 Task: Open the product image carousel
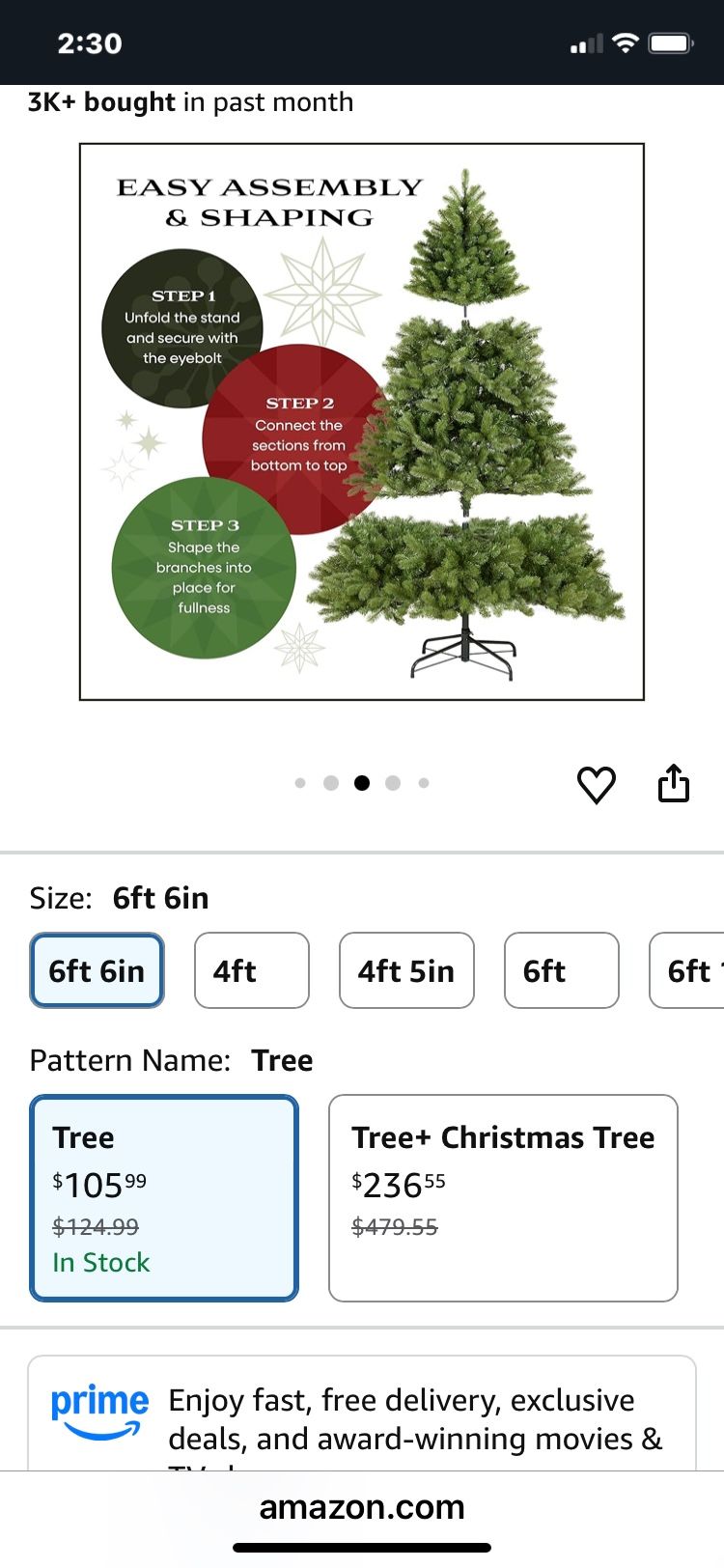tap(361, 420)
